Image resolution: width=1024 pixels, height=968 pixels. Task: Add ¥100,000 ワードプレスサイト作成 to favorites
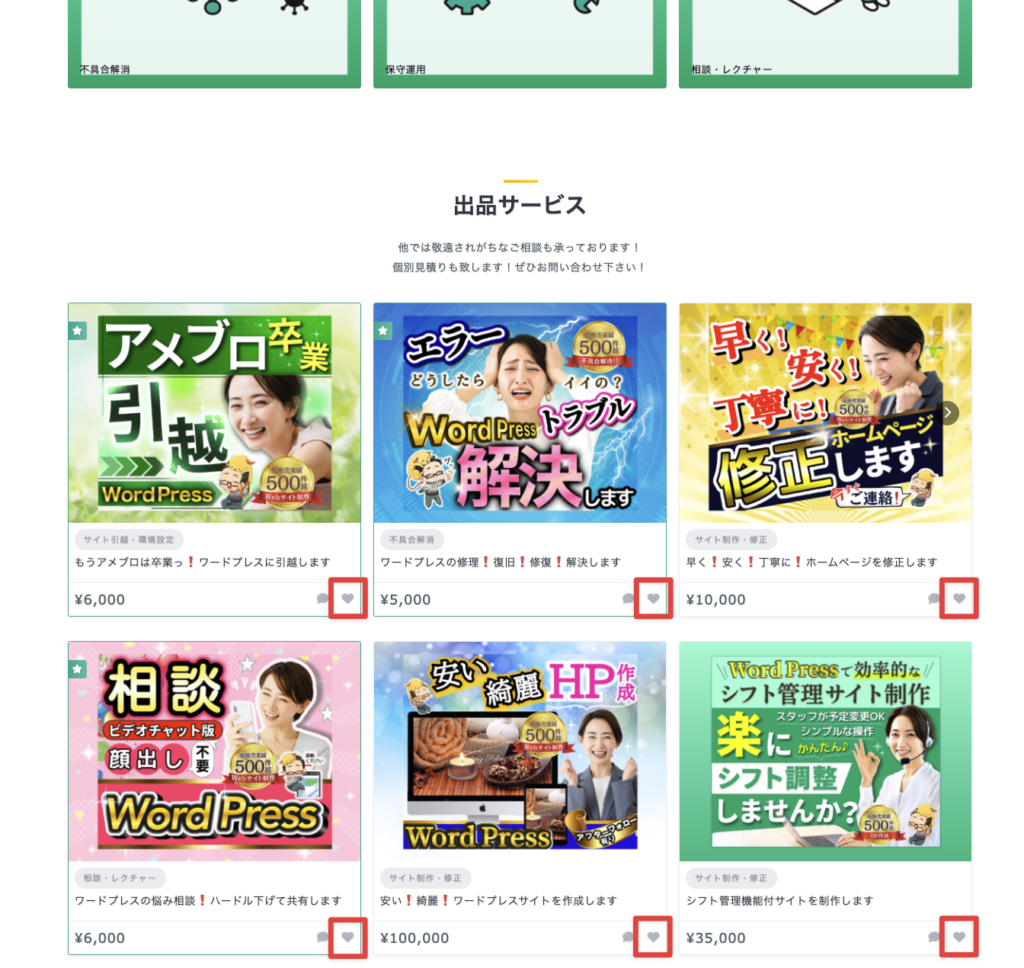(653, 937)
